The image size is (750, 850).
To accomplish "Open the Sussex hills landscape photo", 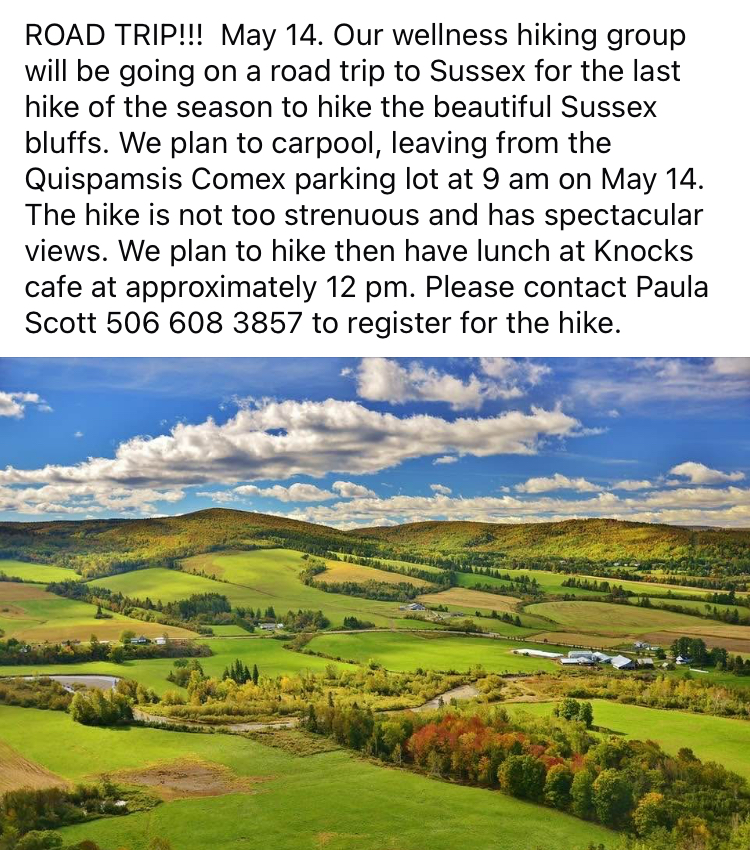I will 375,604.
